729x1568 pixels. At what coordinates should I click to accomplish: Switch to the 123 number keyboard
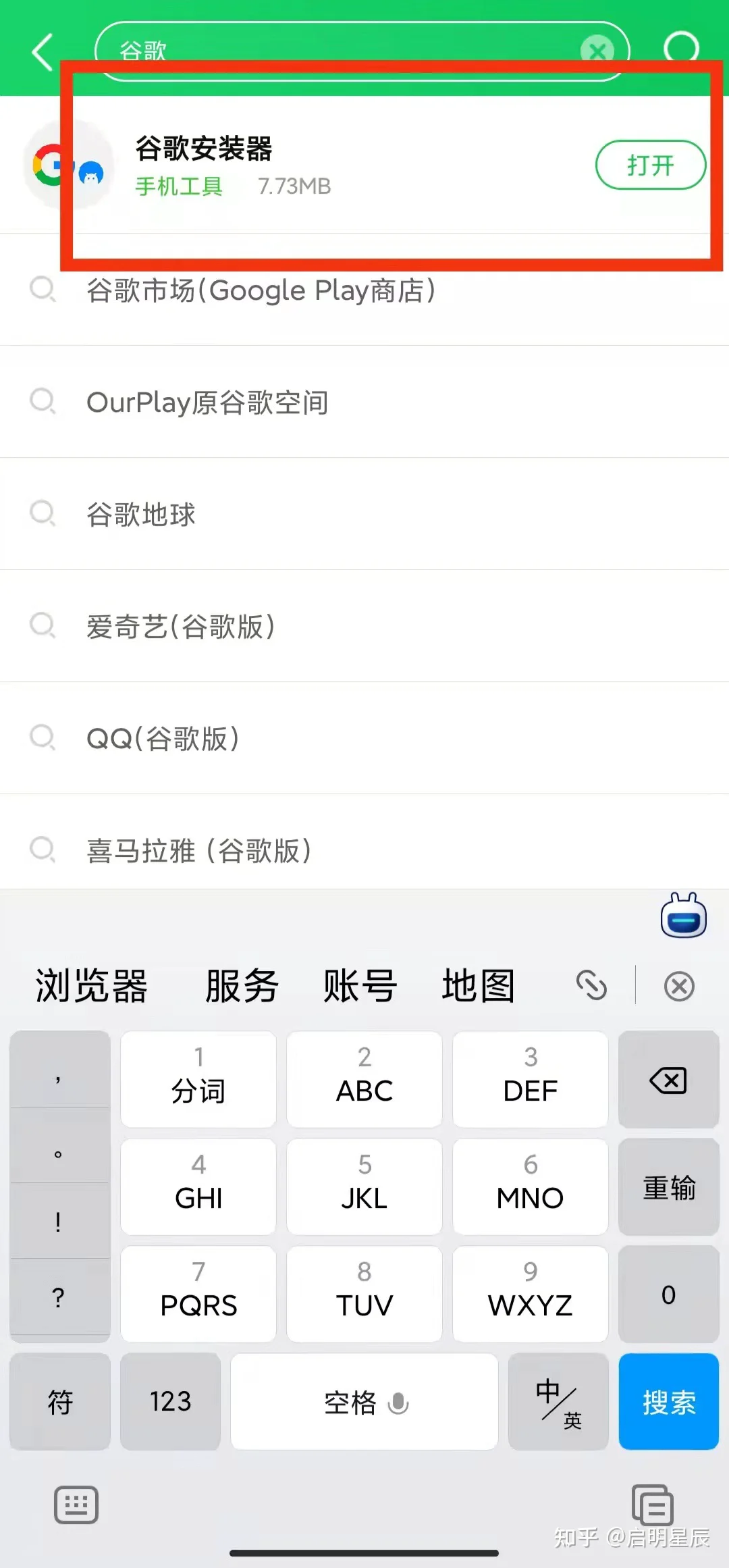tap(171, 1402)
